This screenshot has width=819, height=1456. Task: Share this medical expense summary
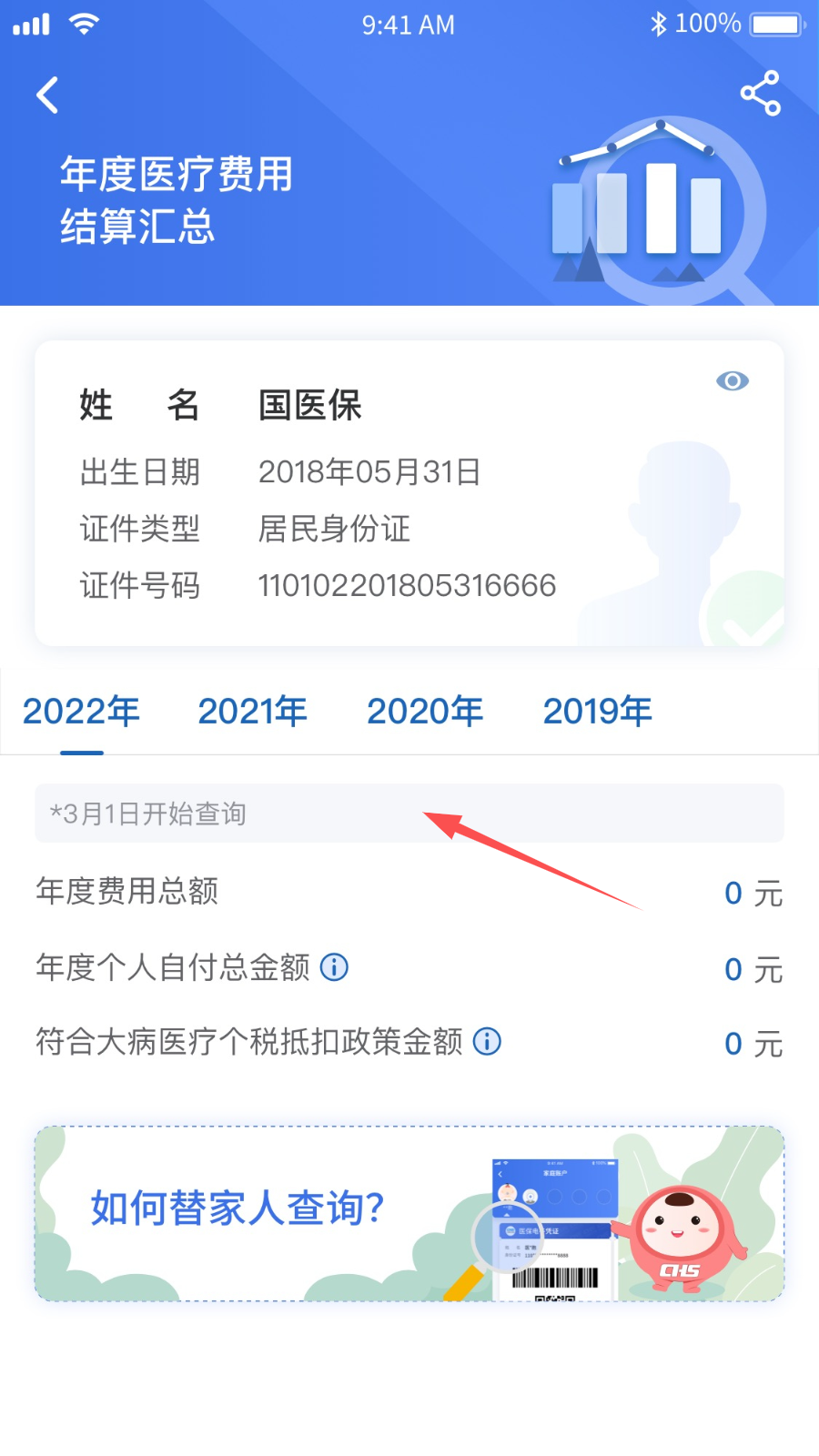click(760, 93)
